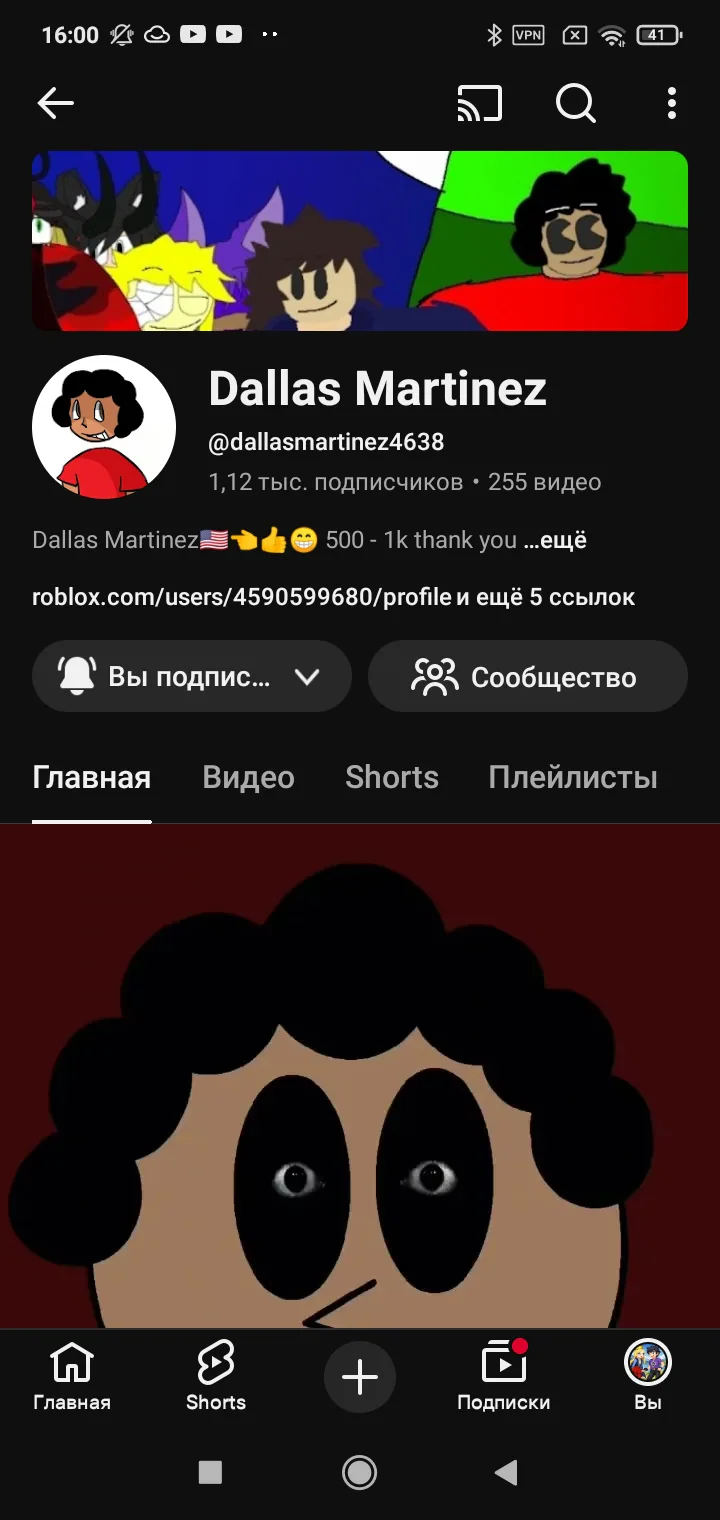Screen dimensions: 720x1520
Task: Open Shorts in the bottom navigation
Action: coord(216,1376)
